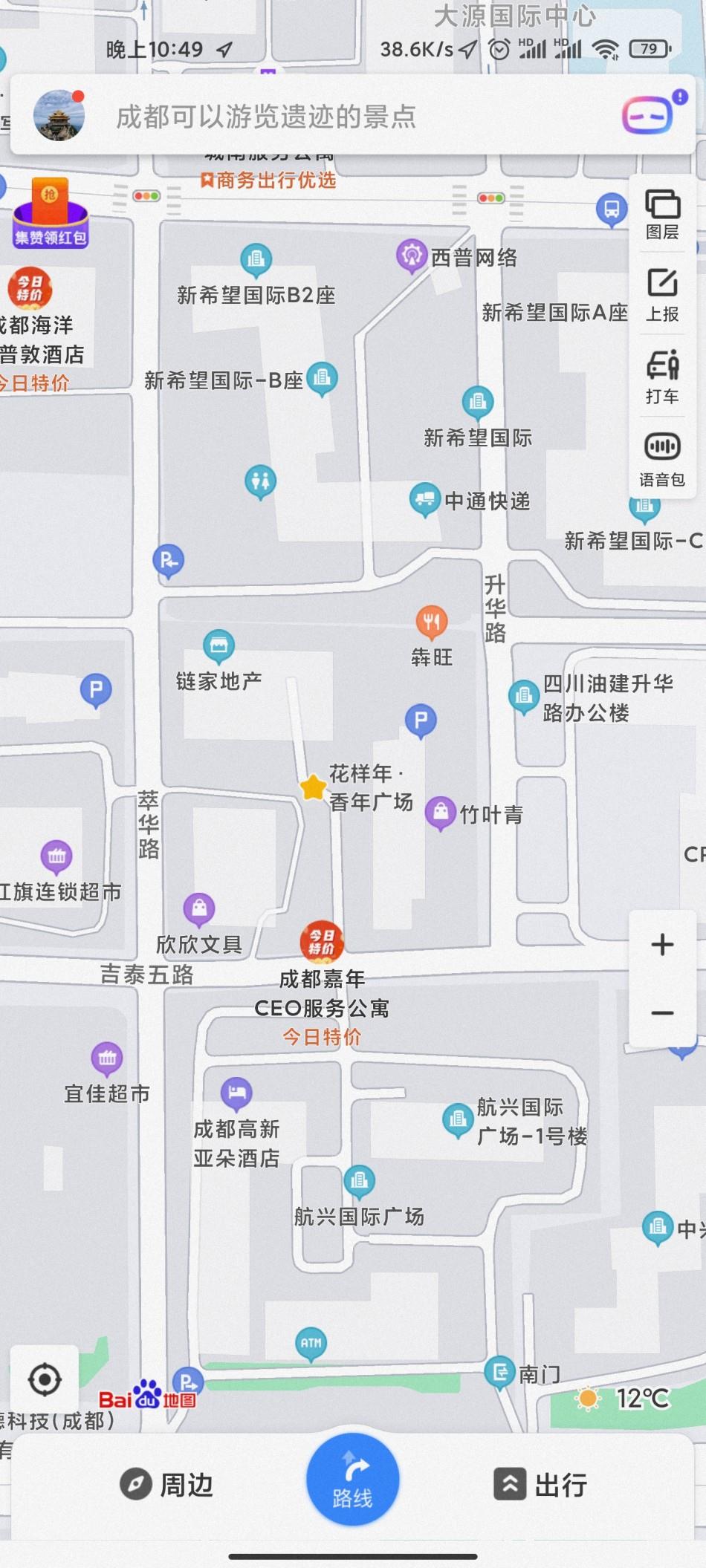Select the 花样年·香年广场 starred place
Viewport: 706px width, 1568px height.
tap(314, 787)
